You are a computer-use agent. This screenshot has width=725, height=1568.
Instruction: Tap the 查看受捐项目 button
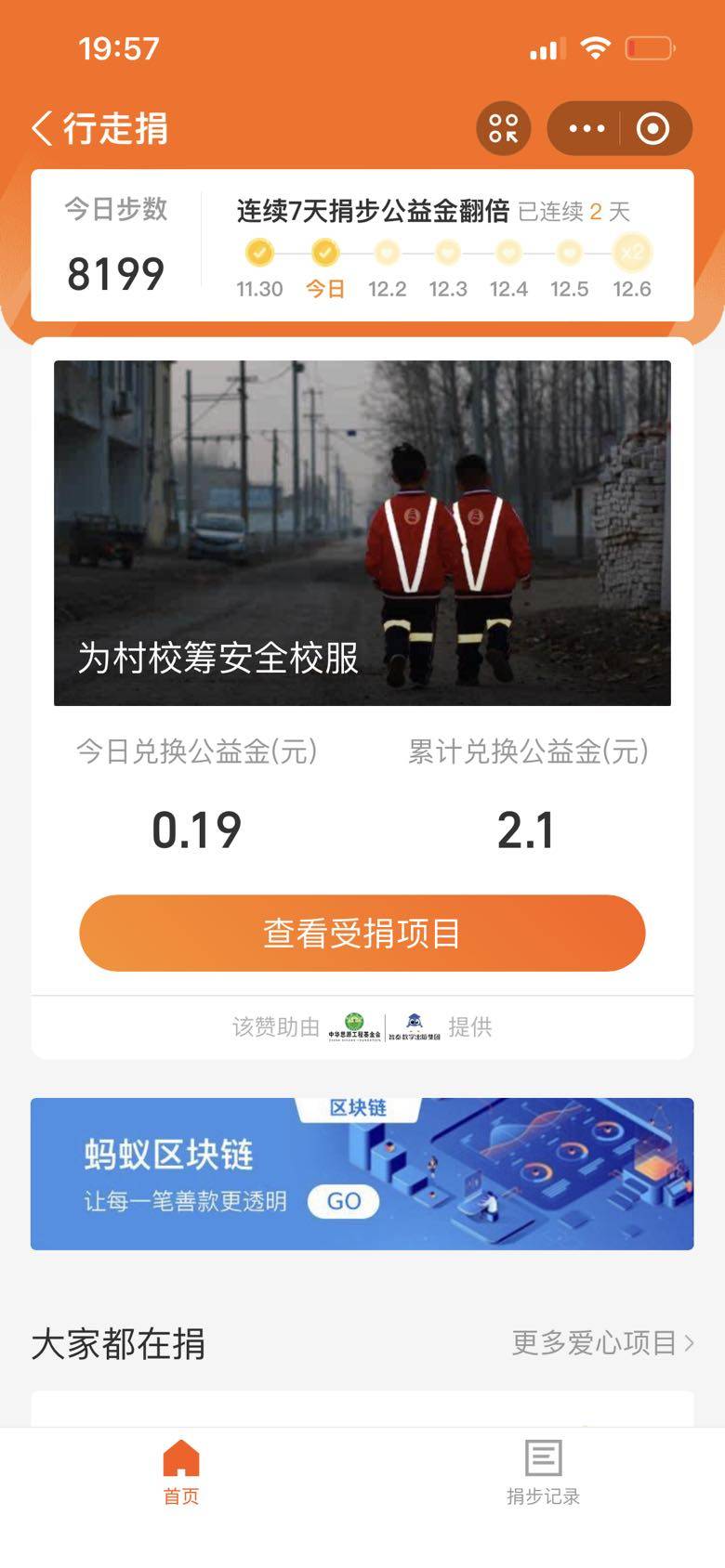click(x=362, y=933)
